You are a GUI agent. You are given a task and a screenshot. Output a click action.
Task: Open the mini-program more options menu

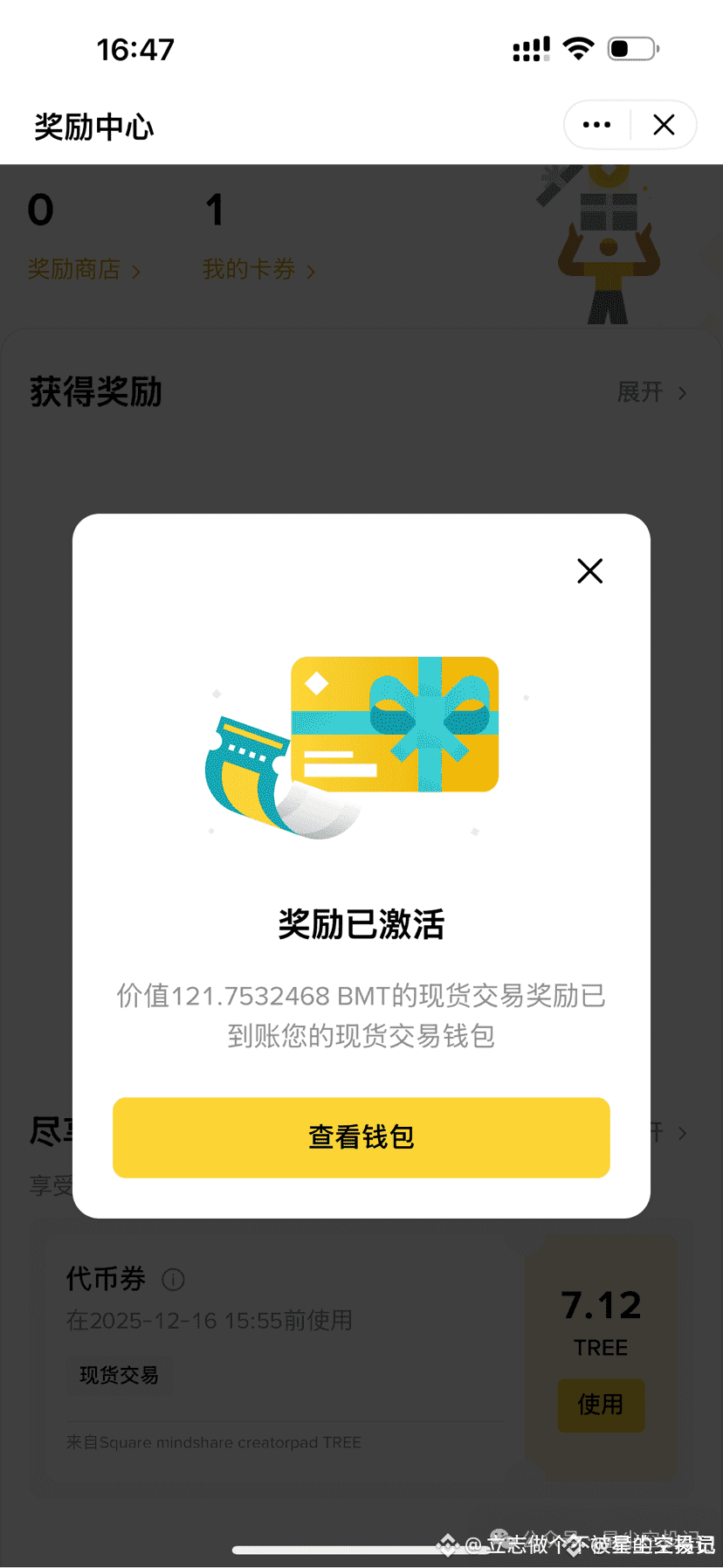click(x=597, y=125)
